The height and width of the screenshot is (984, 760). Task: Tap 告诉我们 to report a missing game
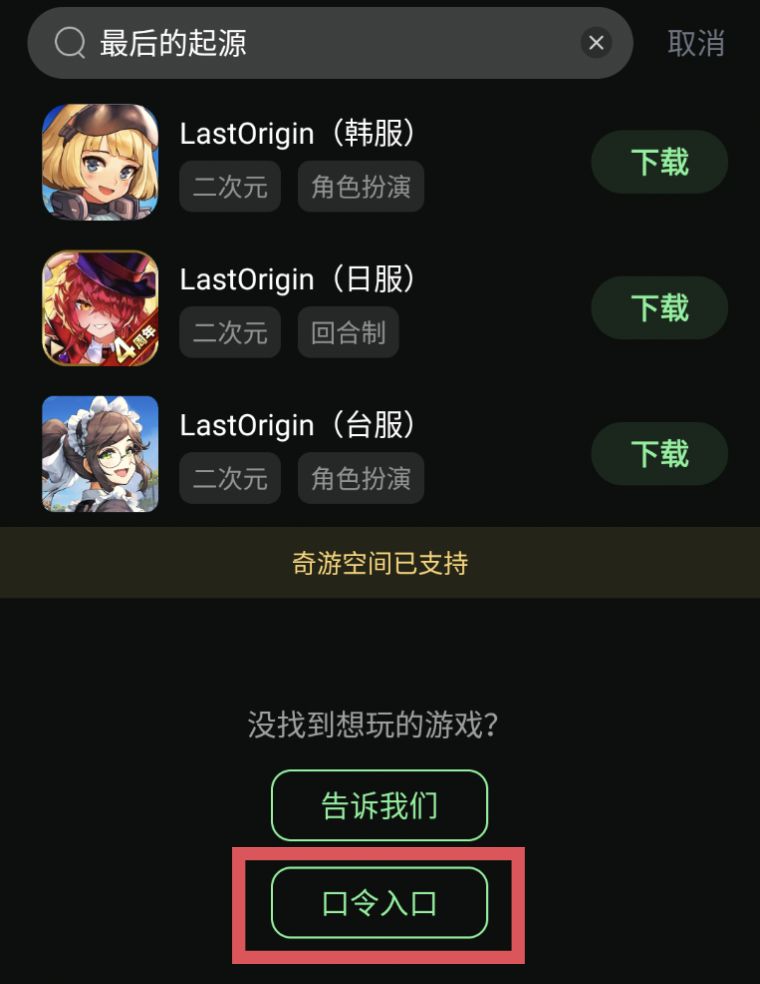click(x=380, y=805)
